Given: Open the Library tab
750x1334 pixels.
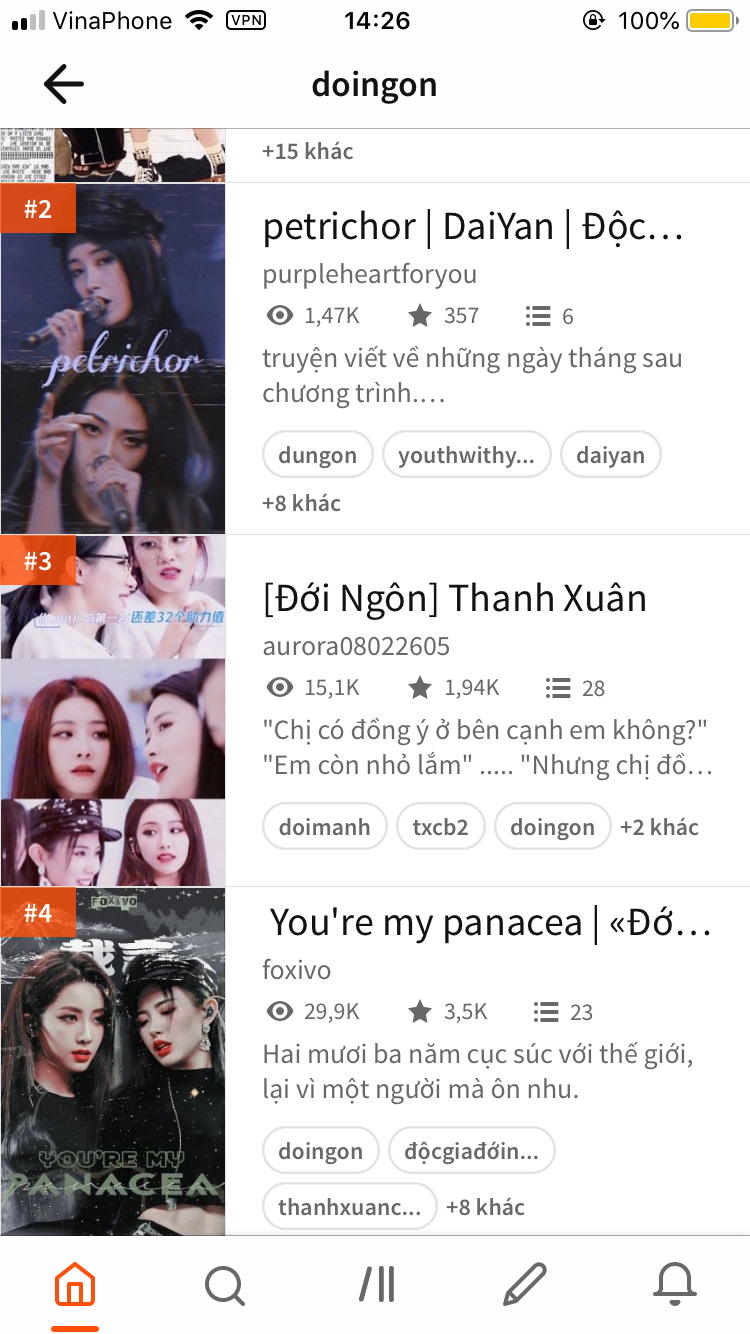Looking at the screenshot, I should coord(376,1285).
